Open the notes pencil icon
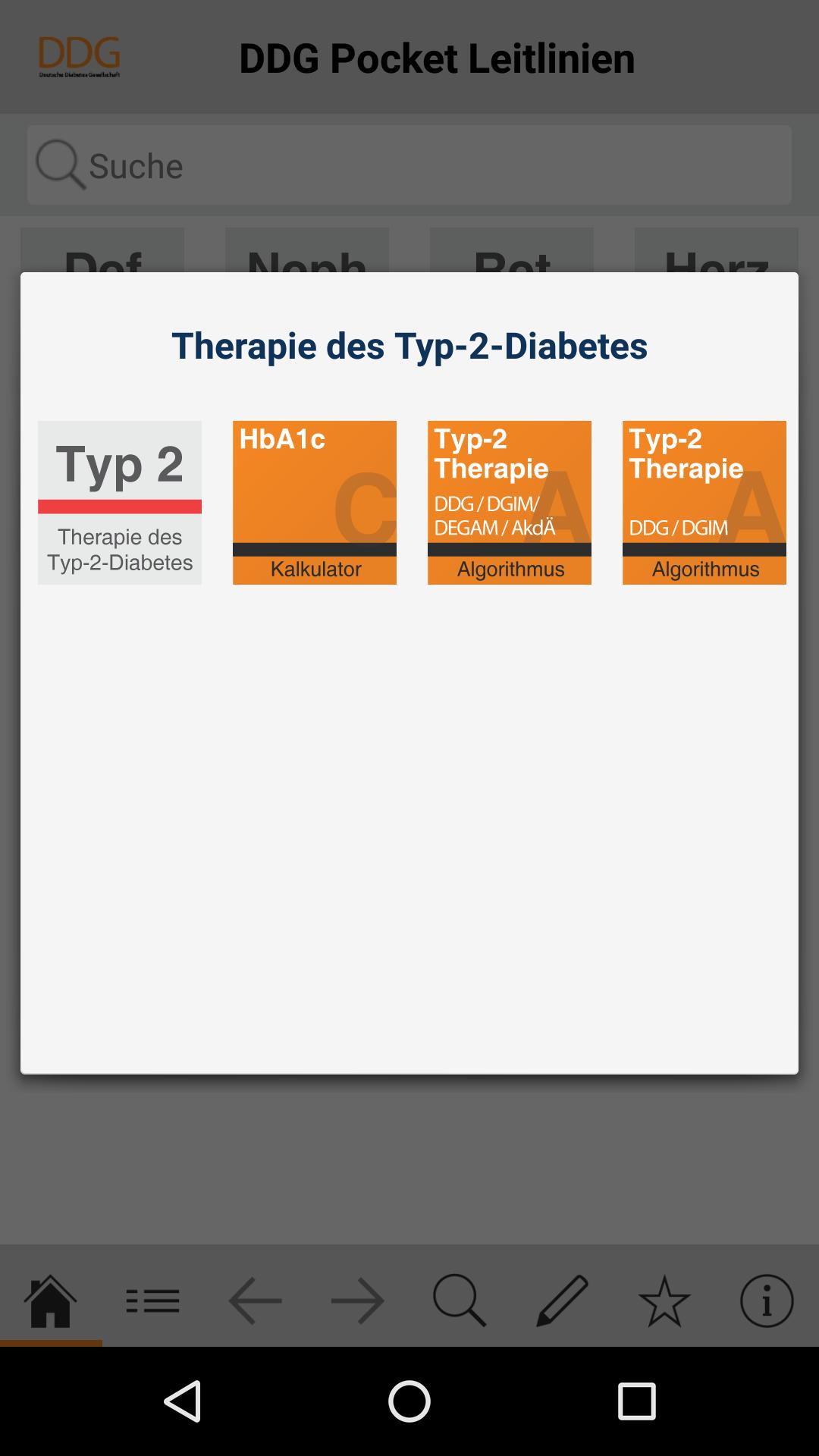 pyautogui.click(x=562, y=1301)
